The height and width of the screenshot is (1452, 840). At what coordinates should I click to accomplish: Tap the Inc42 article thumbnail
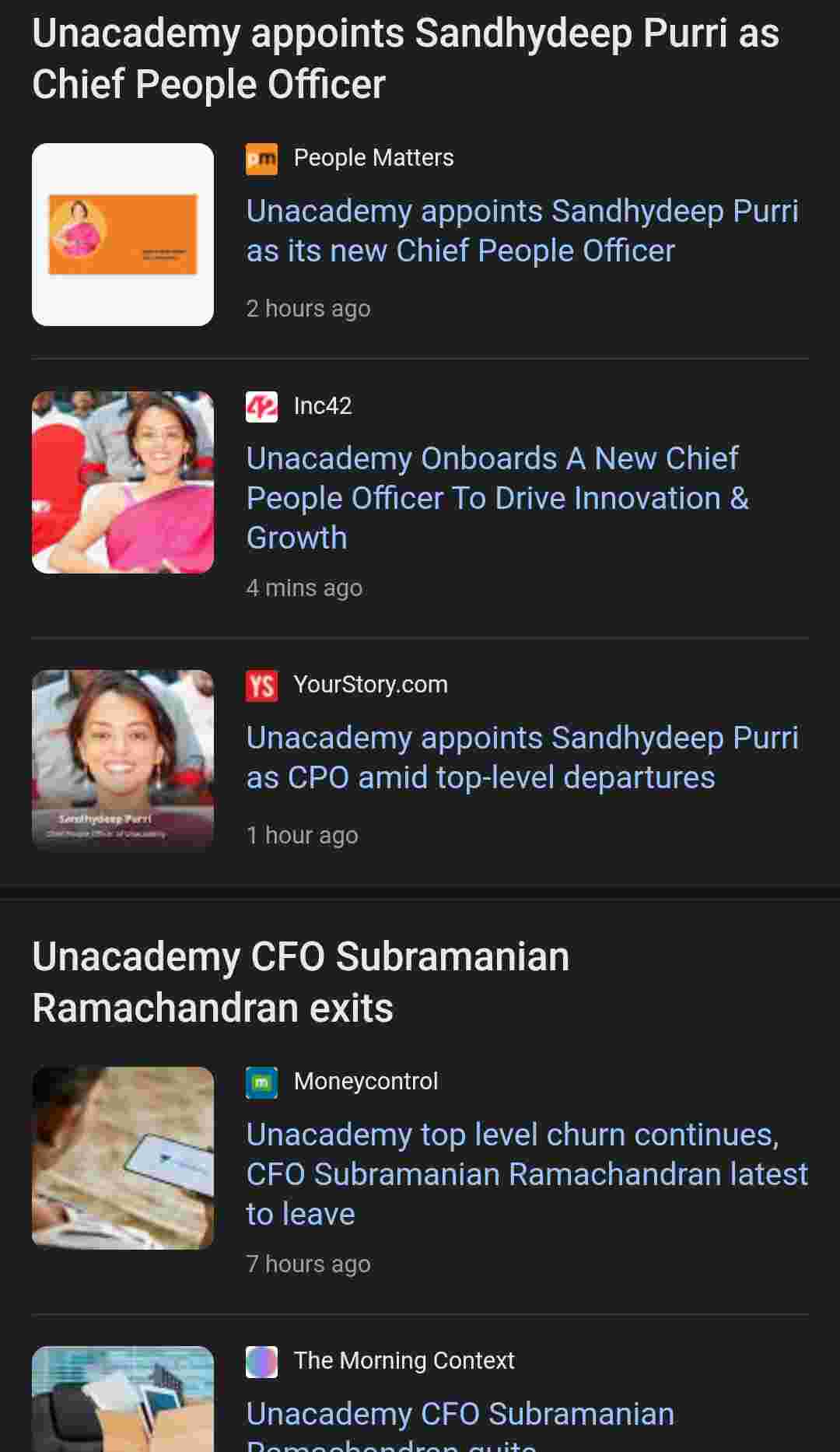point(123,482)
